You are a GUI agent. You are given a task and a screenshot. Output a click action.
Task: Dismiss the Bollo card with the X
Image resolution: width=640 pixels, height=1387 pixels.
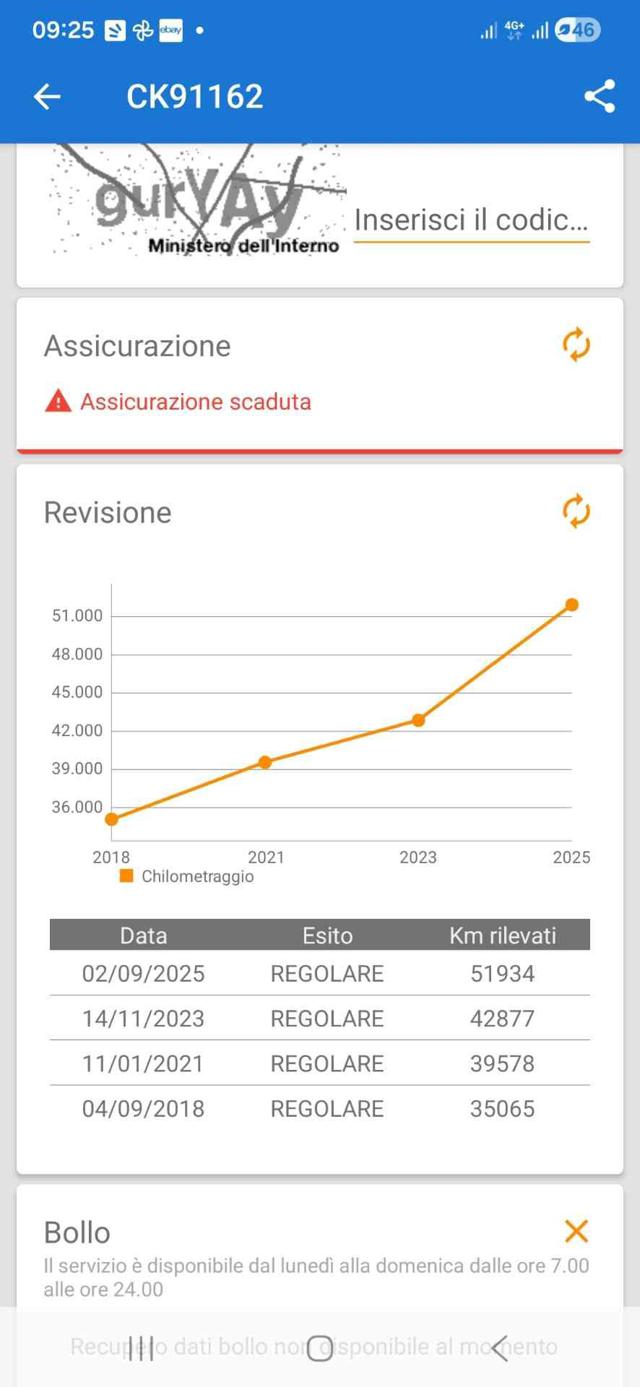point(576,1231)
